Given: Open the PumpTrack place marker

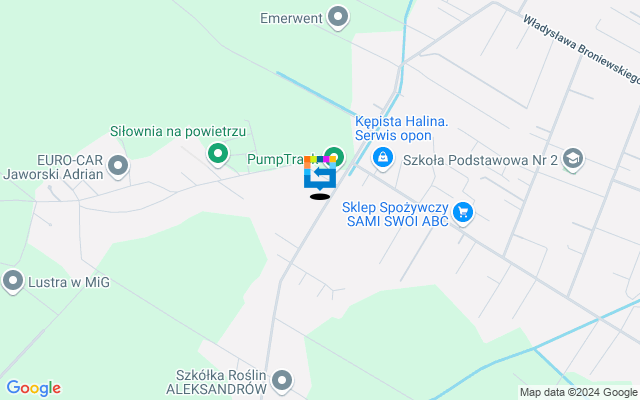Looking at the screenshot, I should pyautogui.click(x=334, y=156).
